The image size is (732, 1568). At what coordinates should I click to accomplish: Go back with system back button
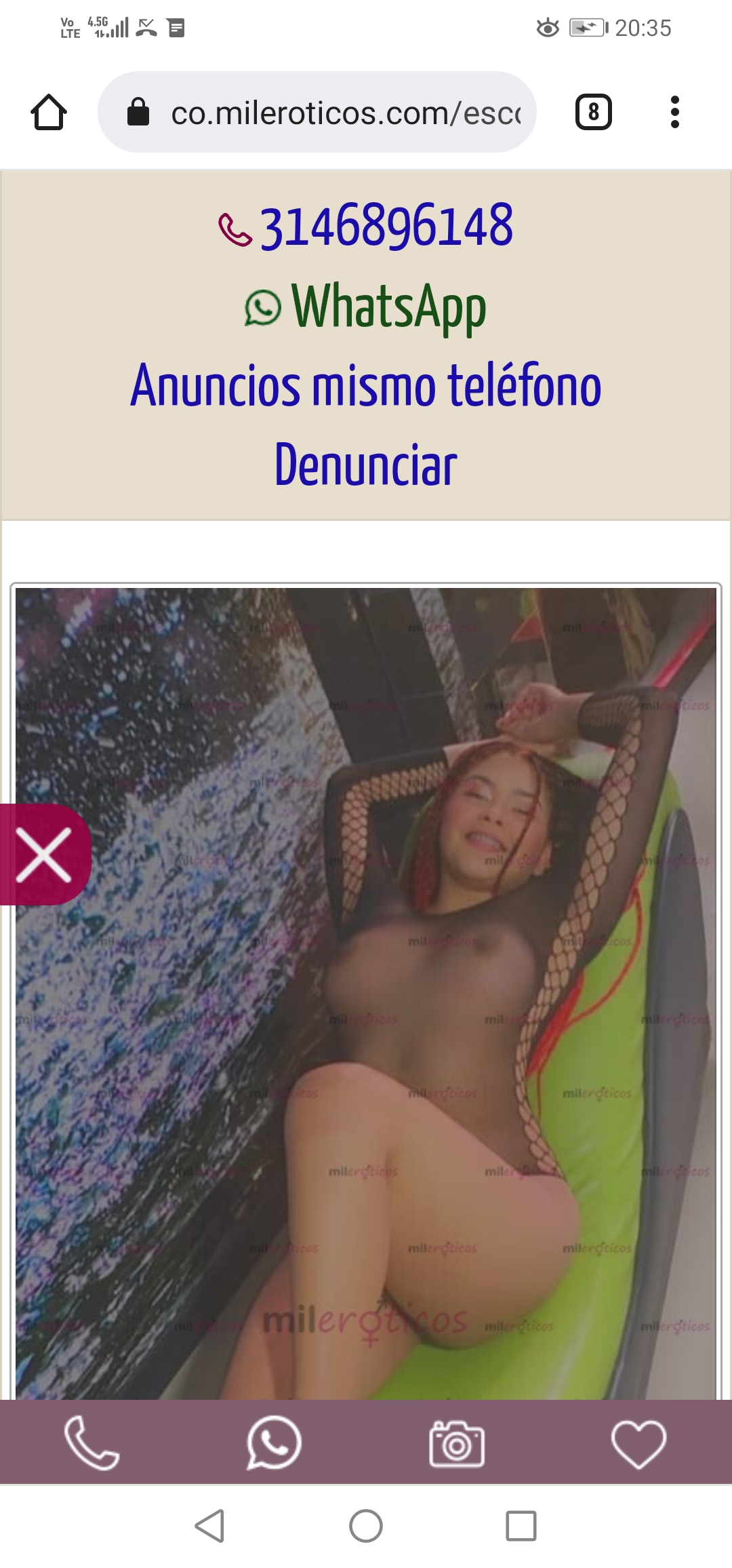[210, 1526]
